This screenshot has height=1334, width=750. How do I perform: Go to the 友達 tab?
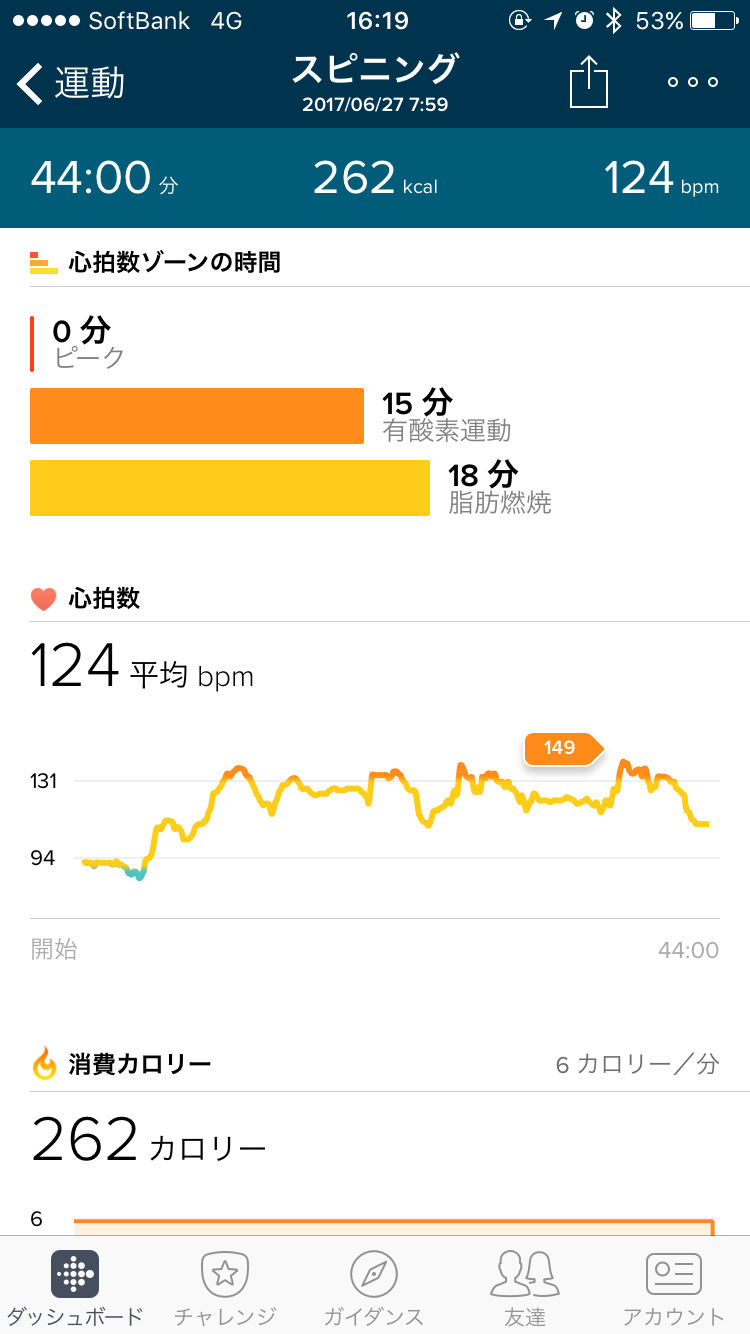524,1287
